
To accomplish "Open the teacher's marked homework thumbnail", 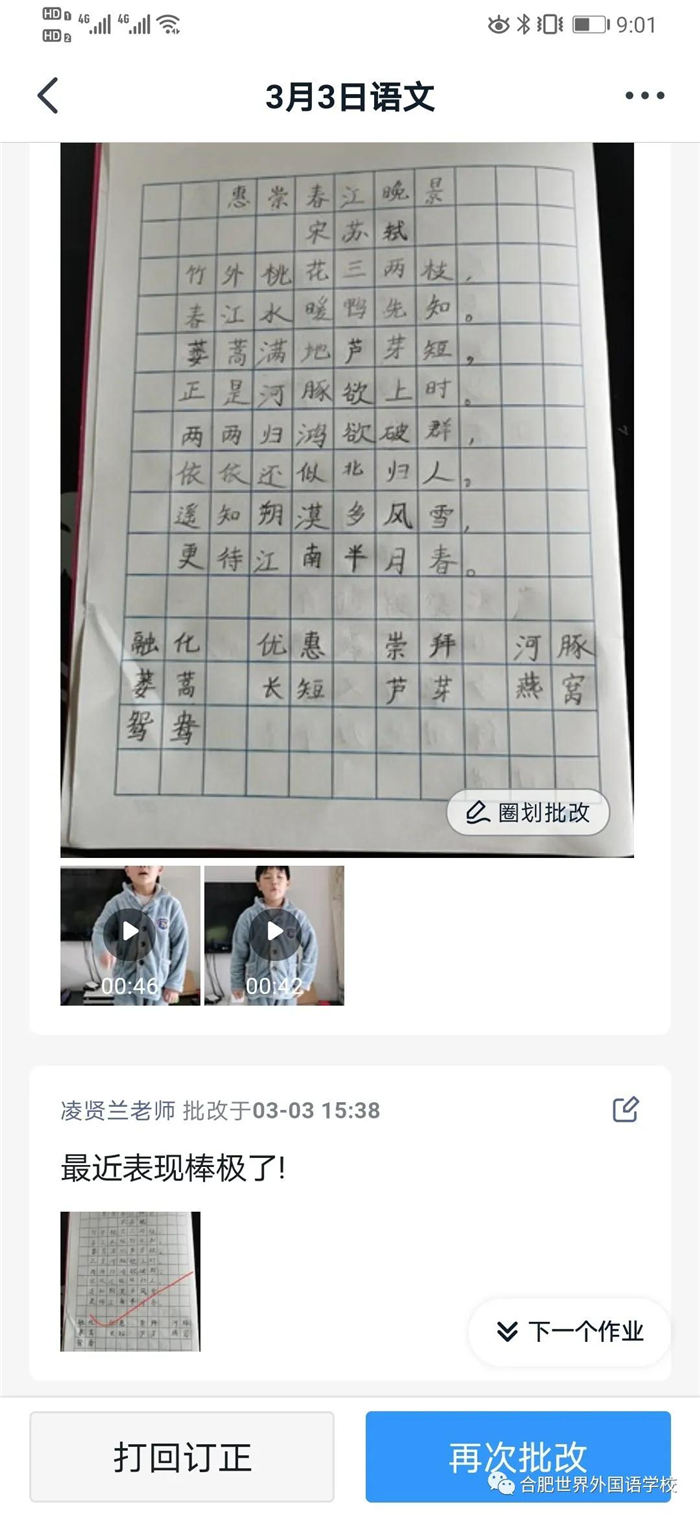I will coord(130,1281).
